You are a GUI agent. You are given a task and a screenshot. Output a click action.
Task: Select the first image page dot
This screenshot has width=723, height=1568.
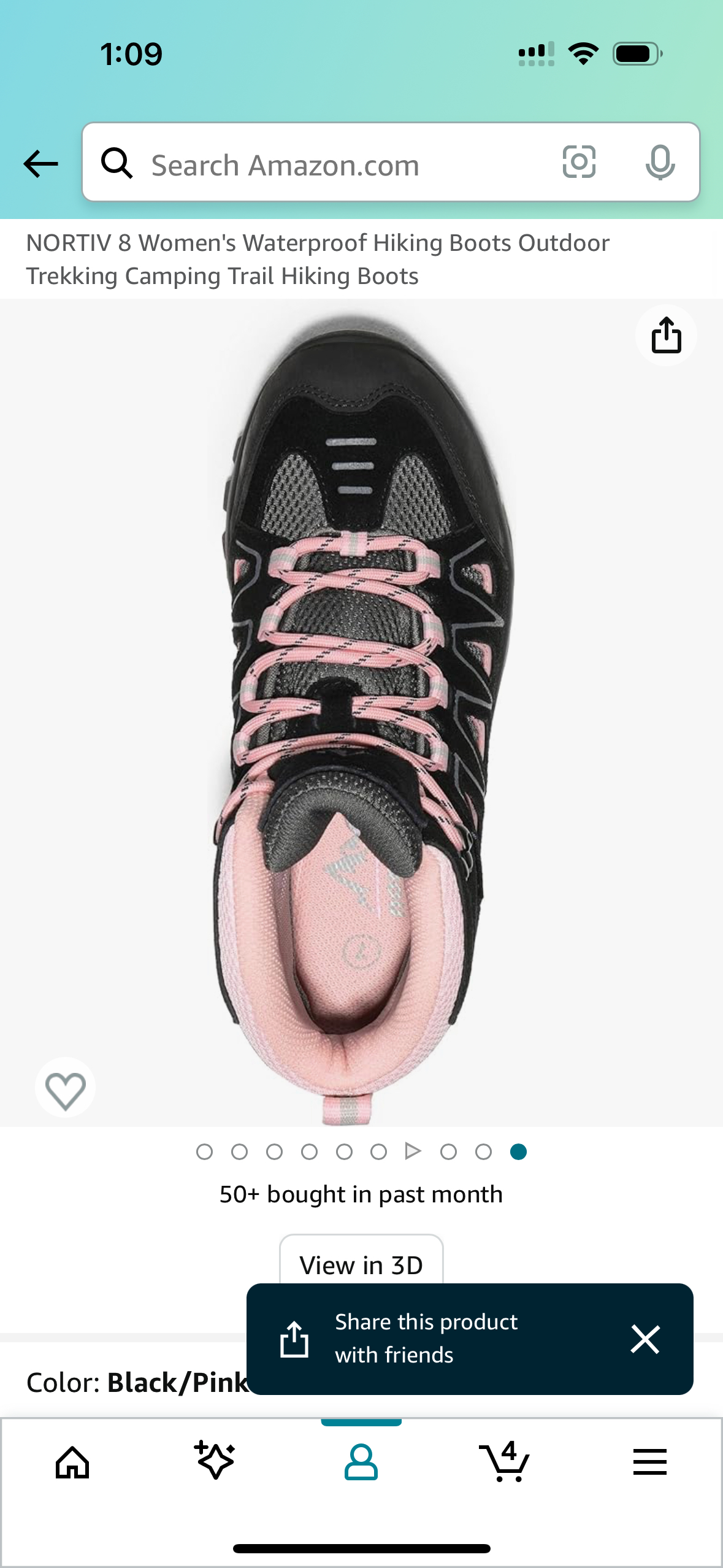click(x=204, y=1151)
